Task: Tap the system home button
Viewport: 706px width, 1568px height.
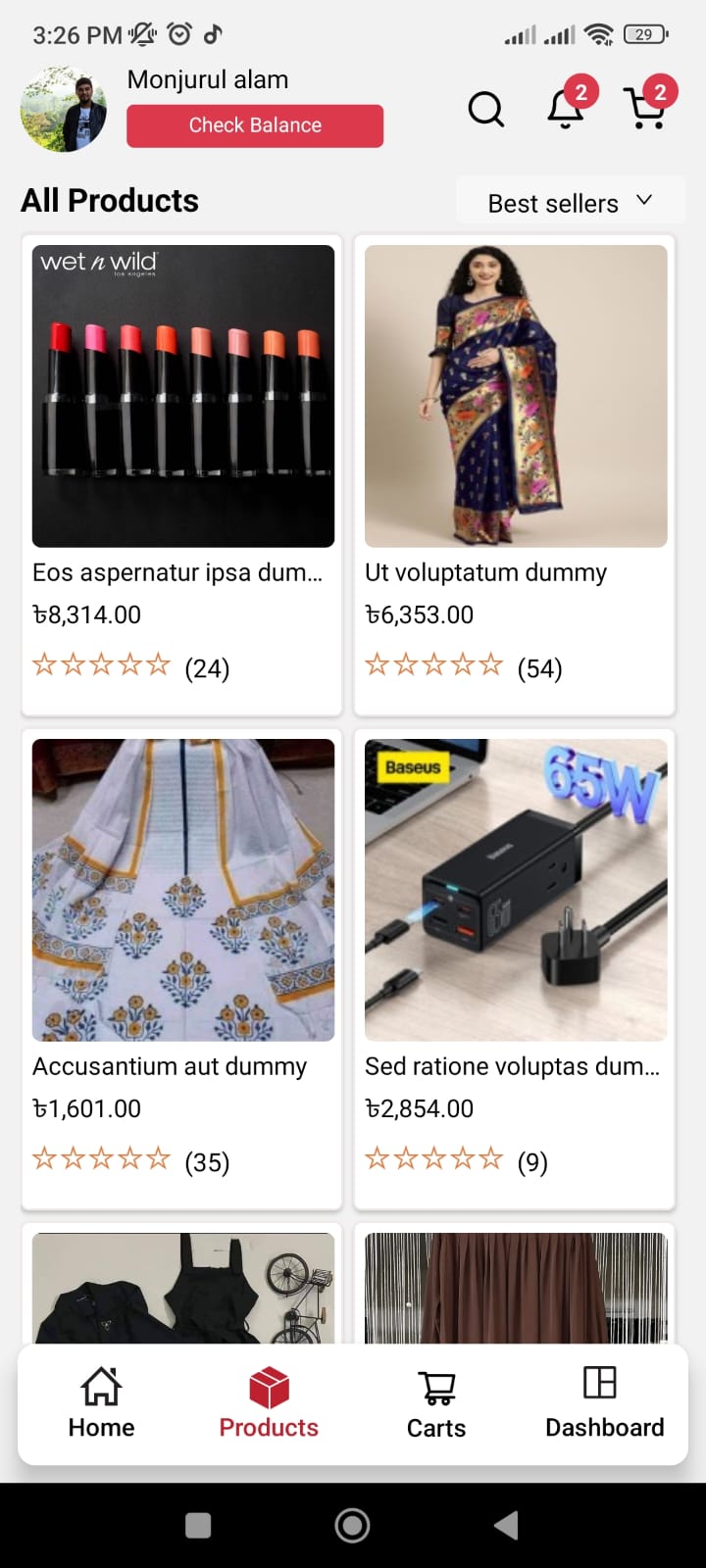Action: pos(352,1525)
